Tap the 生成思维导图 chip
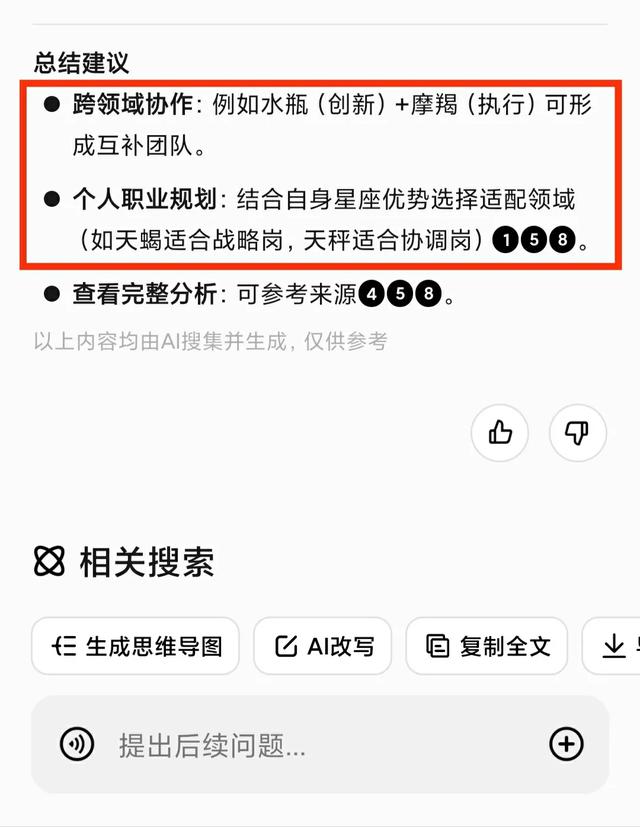This screenshot has height=827, width=640. (x=136, y=646)
